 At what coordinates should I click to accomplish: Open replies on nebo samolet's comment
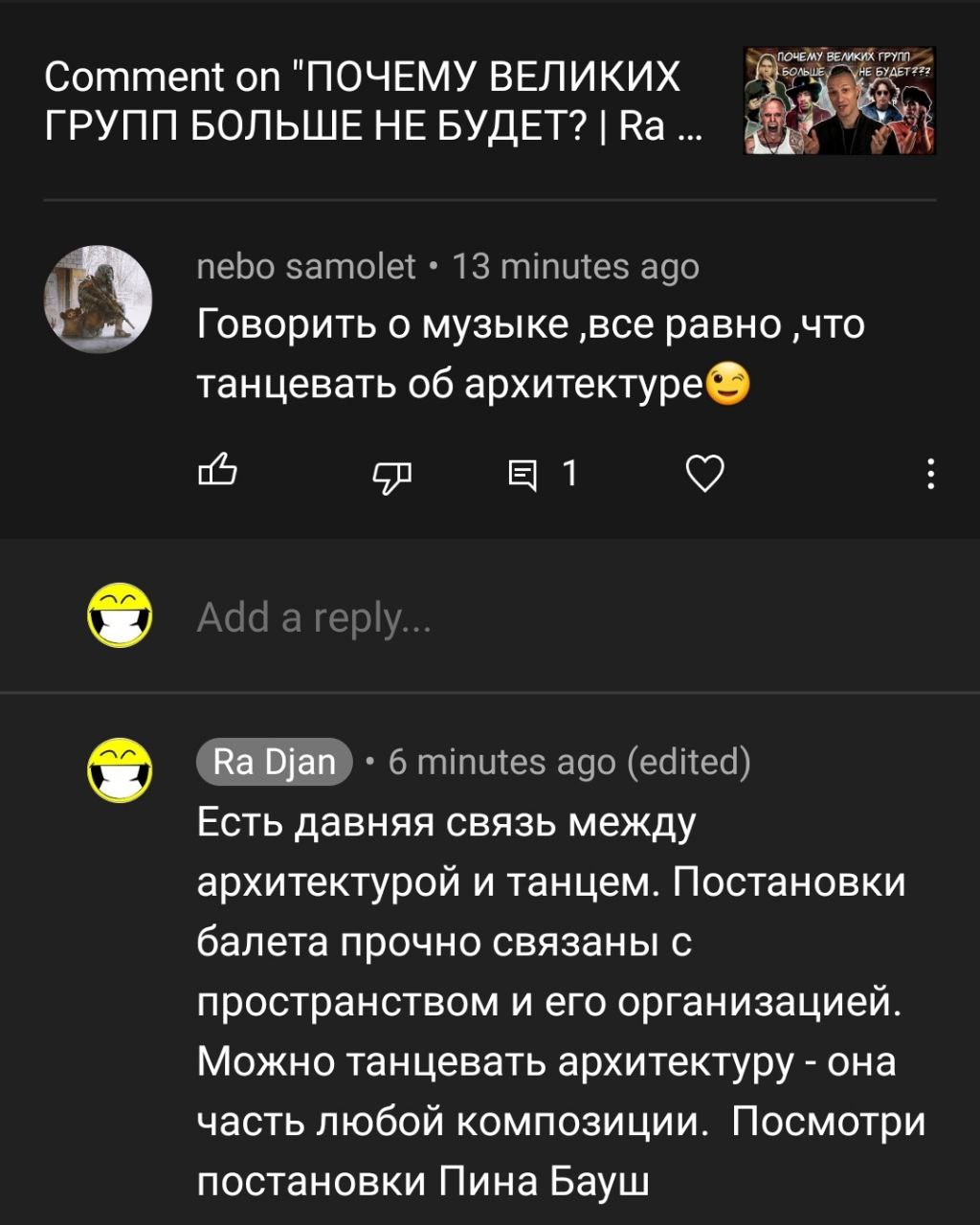point(542,473)
